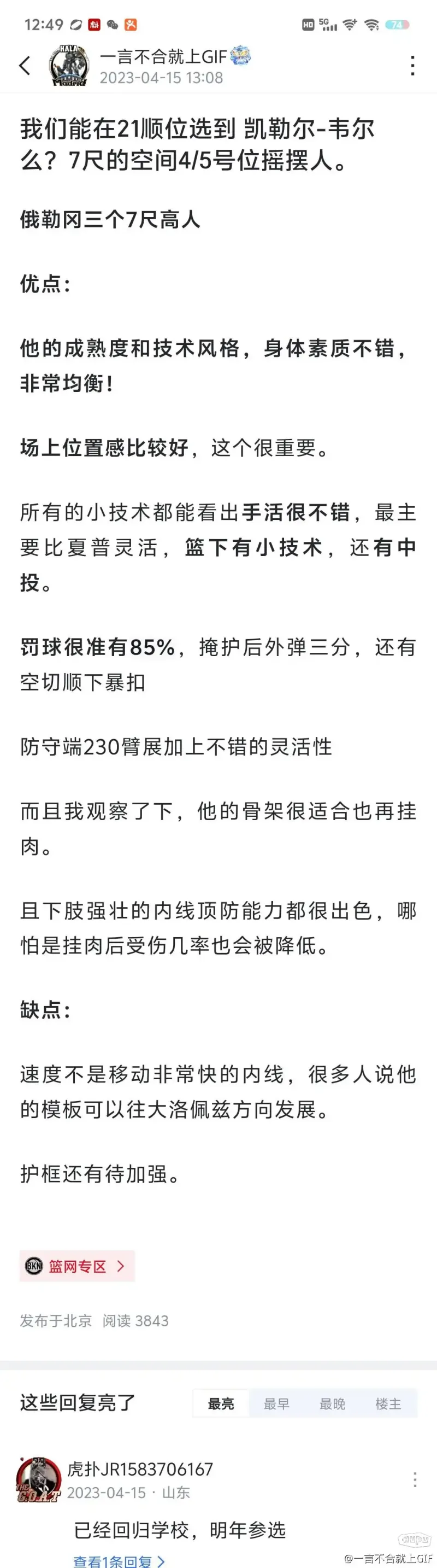Image resolution: width=437 pixels, height=1568 pixels.
Task: Tap 查看1条回复 to view the reply
Action: point(119,1561)
